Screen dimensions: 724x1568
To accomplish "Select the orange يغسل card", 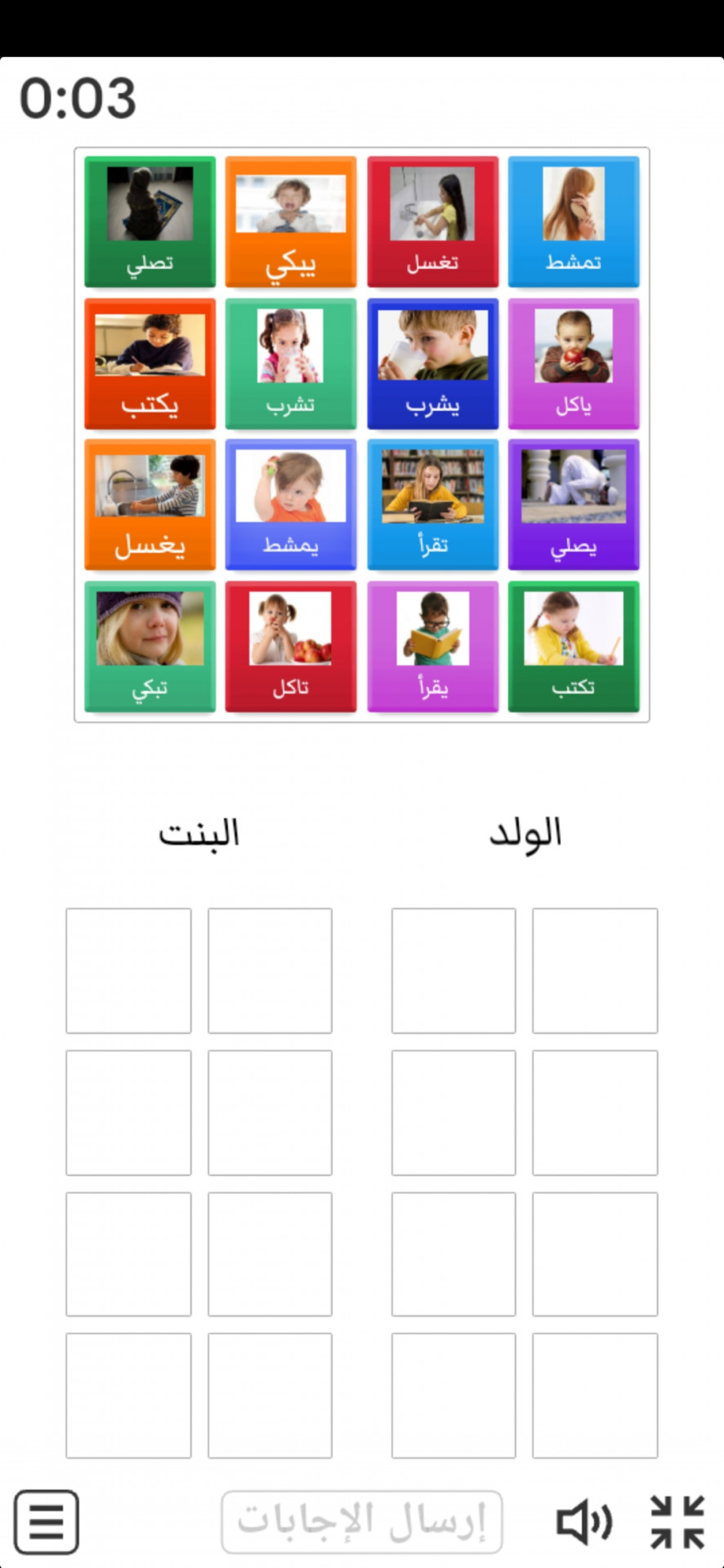I will pos(150,505).
